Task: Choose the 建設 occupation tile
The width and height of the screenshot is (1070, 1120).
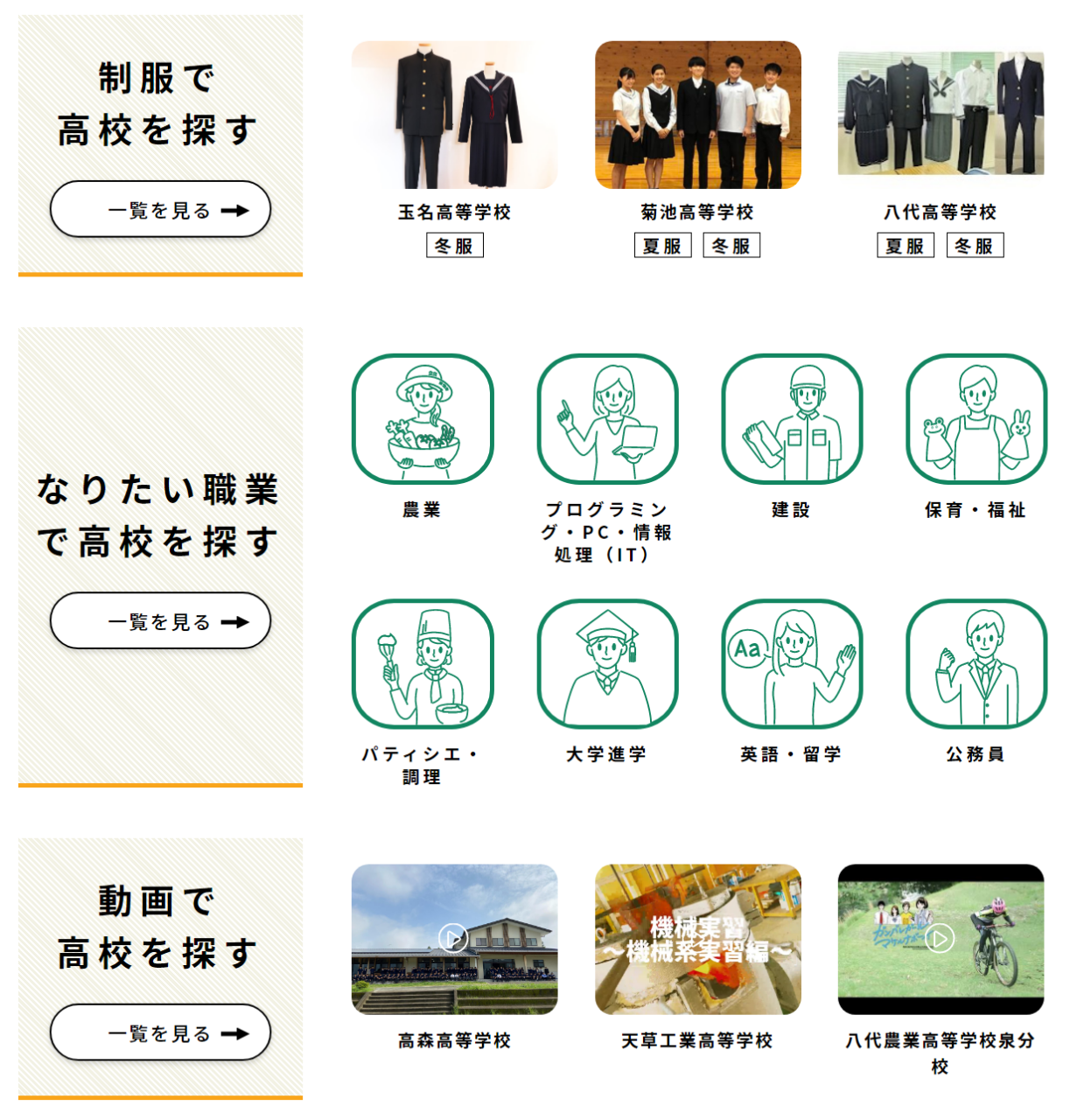Action: [x=792, y=419]
